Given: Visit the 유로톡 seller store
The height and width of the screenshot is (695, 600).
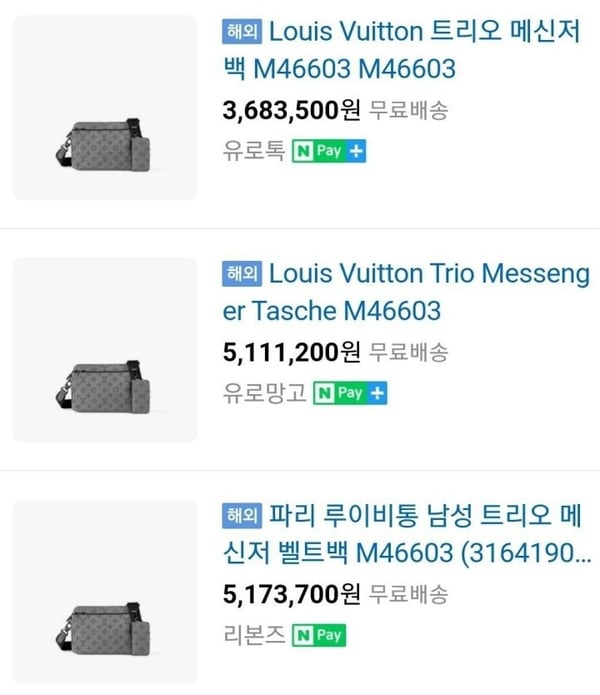Looking at the screenshot, I should click(x=254, y=152).
